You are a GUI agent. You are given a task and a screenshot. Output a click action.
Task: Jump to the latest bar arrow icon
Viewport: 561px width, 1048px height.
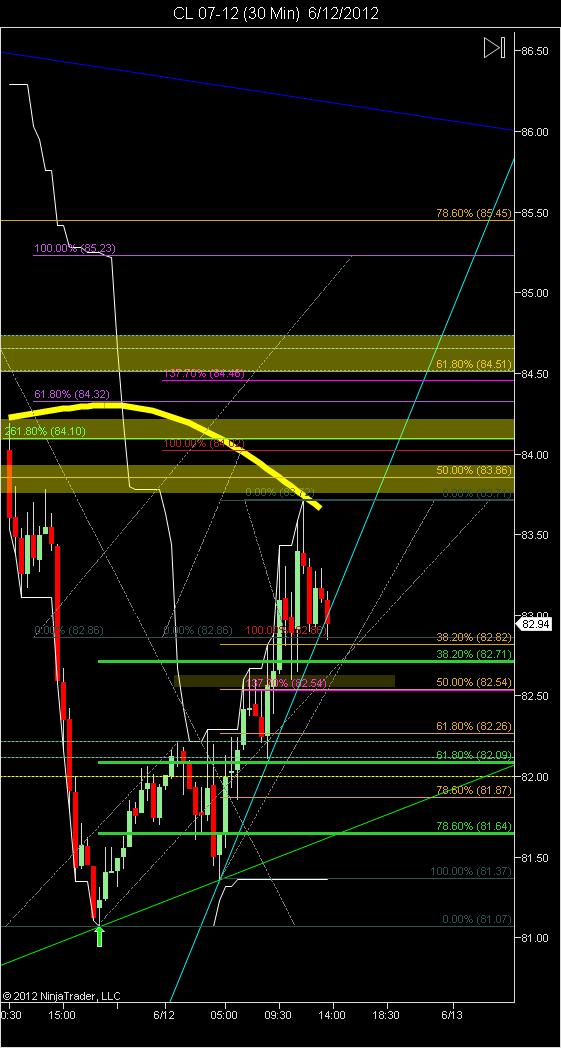(x=494, y=47)
